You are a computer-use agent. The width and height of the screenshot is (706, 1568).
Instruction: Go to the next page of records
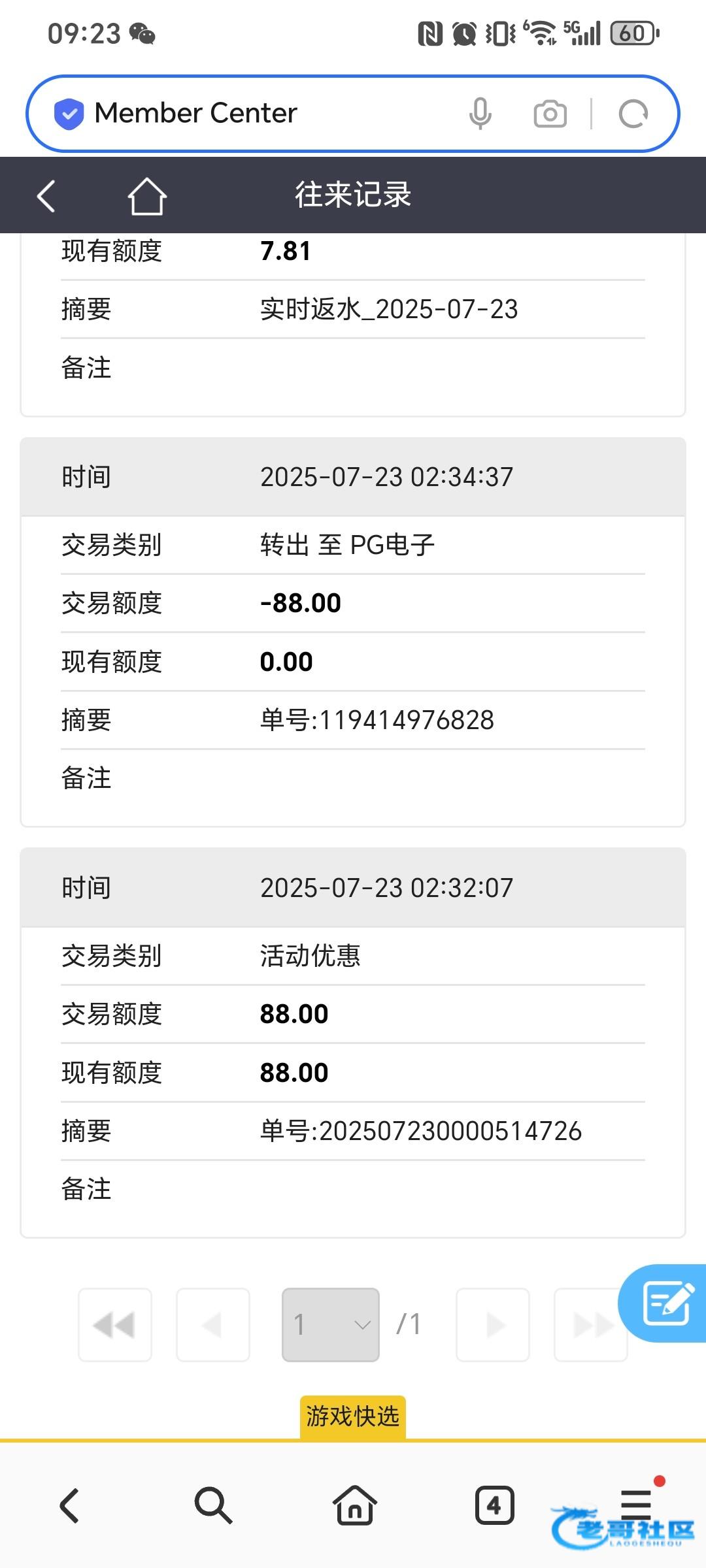[493, 1325]
